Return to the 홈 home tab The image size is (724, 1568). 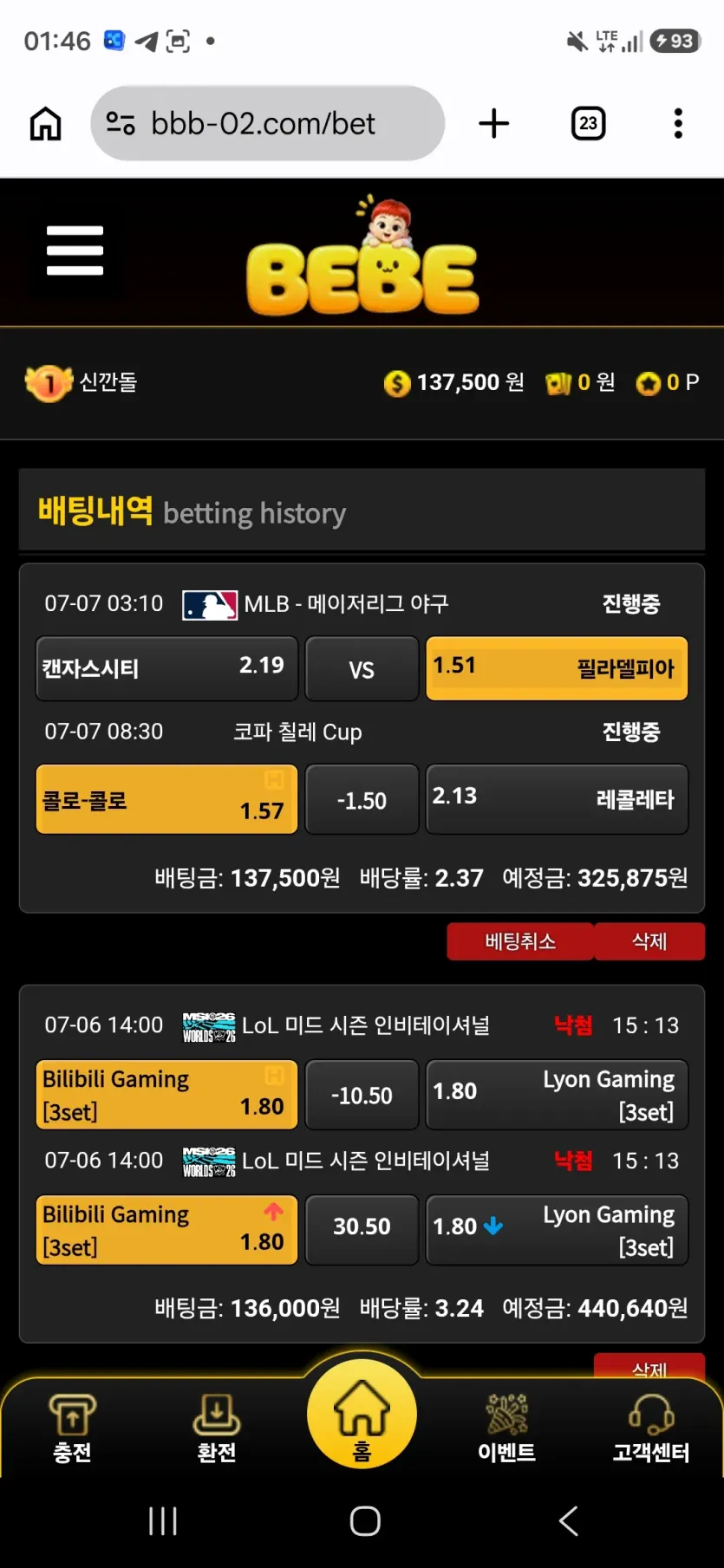[362, 1414]
